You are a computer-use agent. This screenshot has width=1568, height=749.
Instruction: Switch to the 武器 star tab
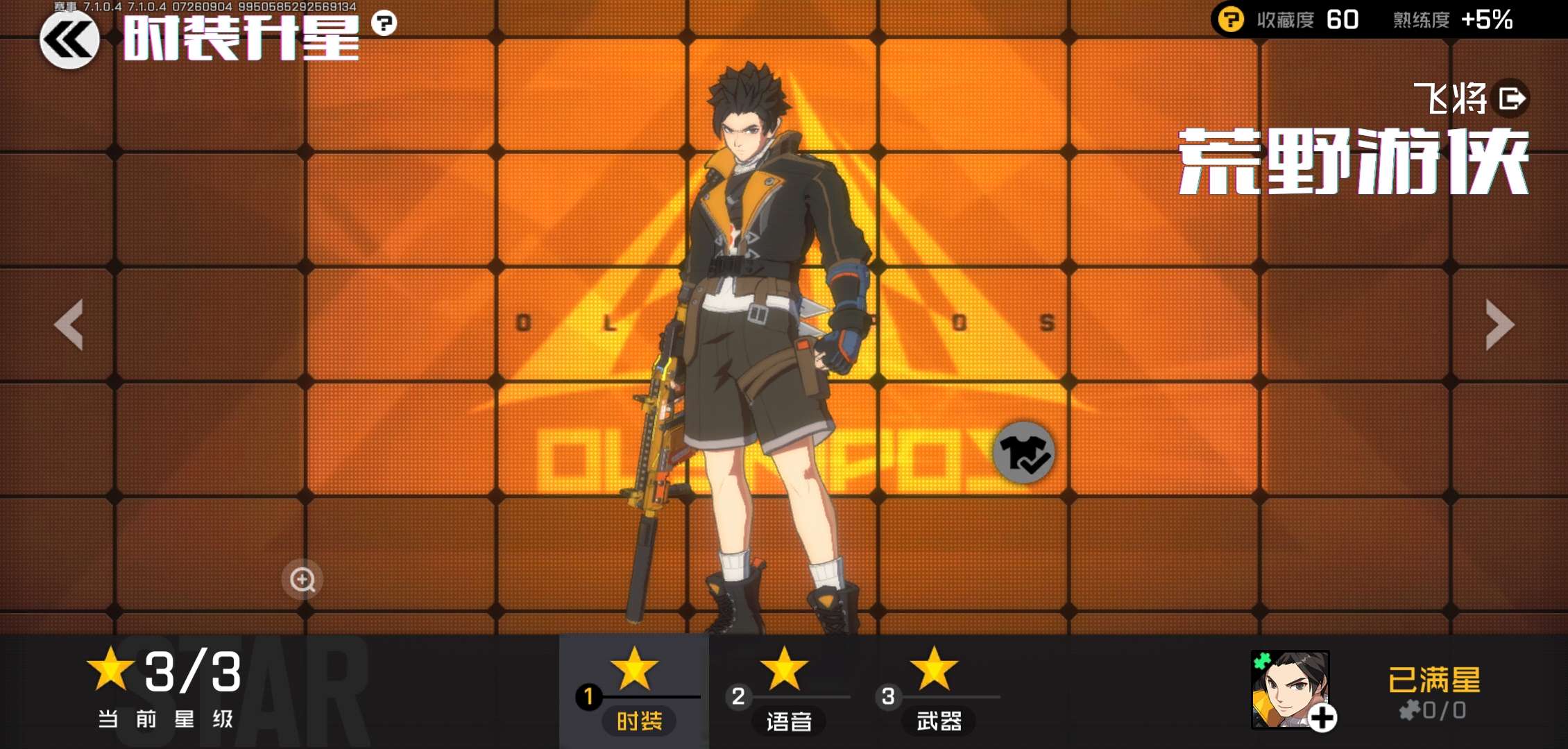point(937,691)
